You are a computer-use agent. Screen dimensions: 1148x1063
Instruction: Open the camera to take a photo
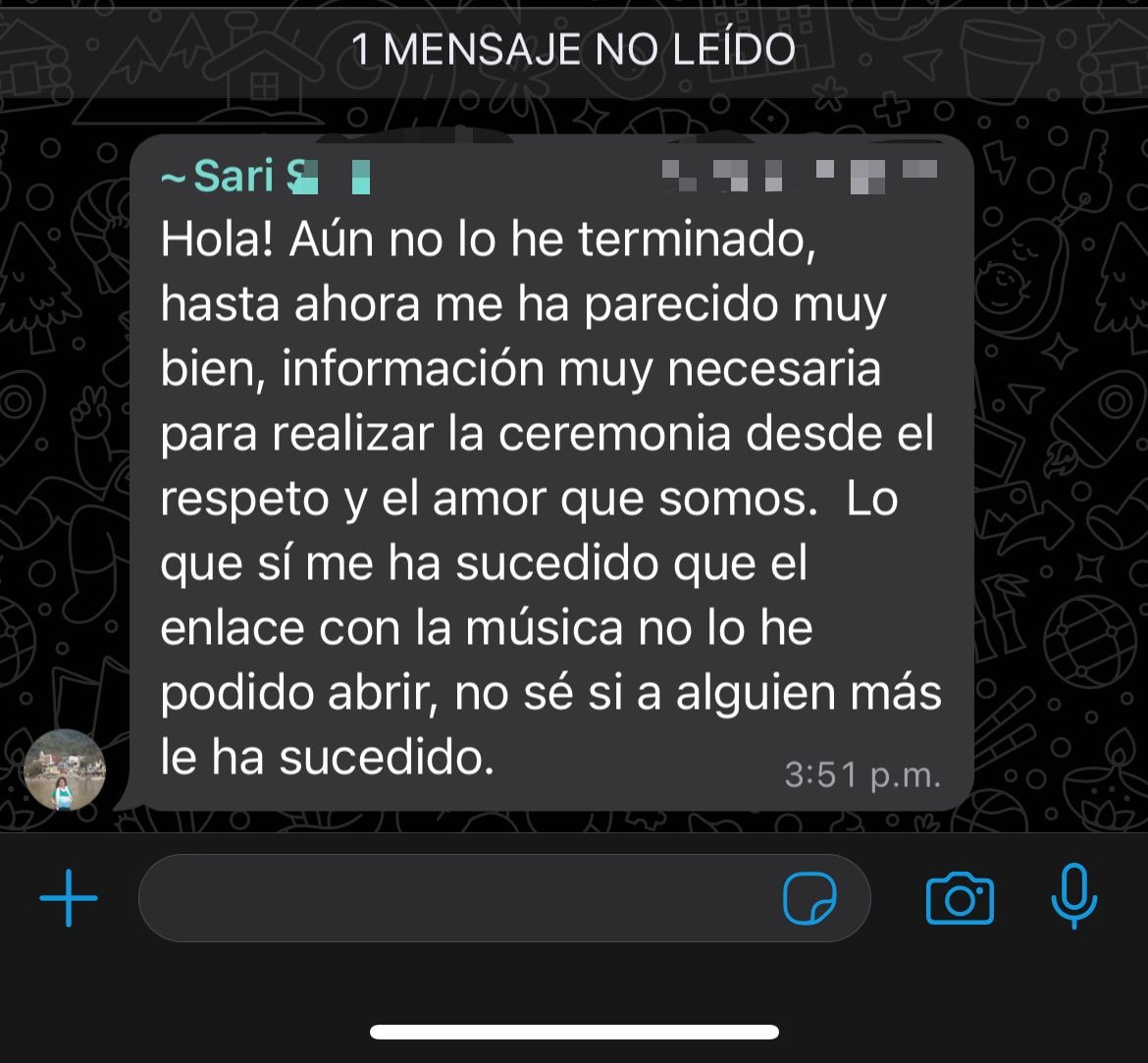(x=960, y=898)
